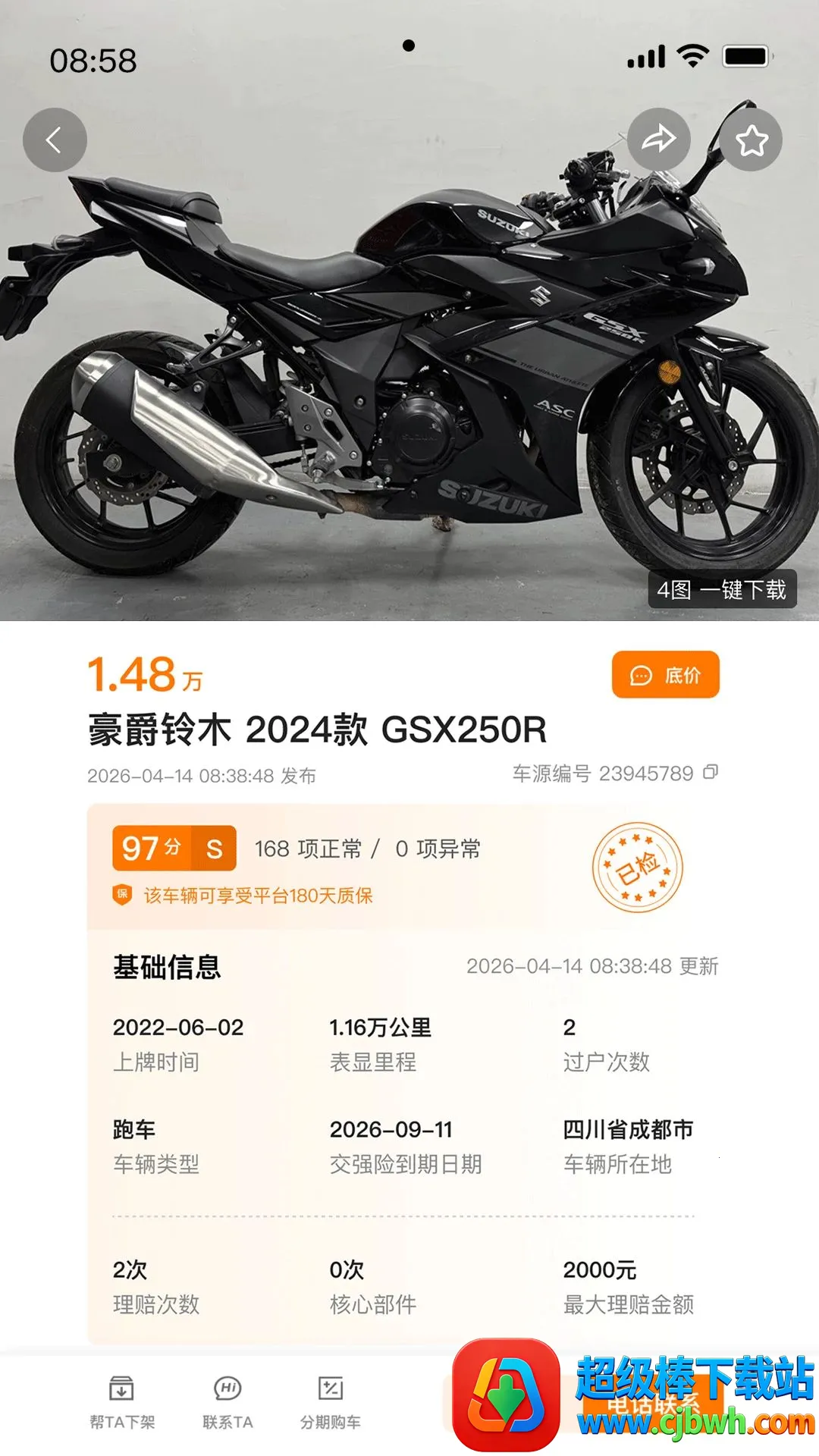Copy the 车源编号 listing number
Screen dimensions: 819x1456
[711, 773]
